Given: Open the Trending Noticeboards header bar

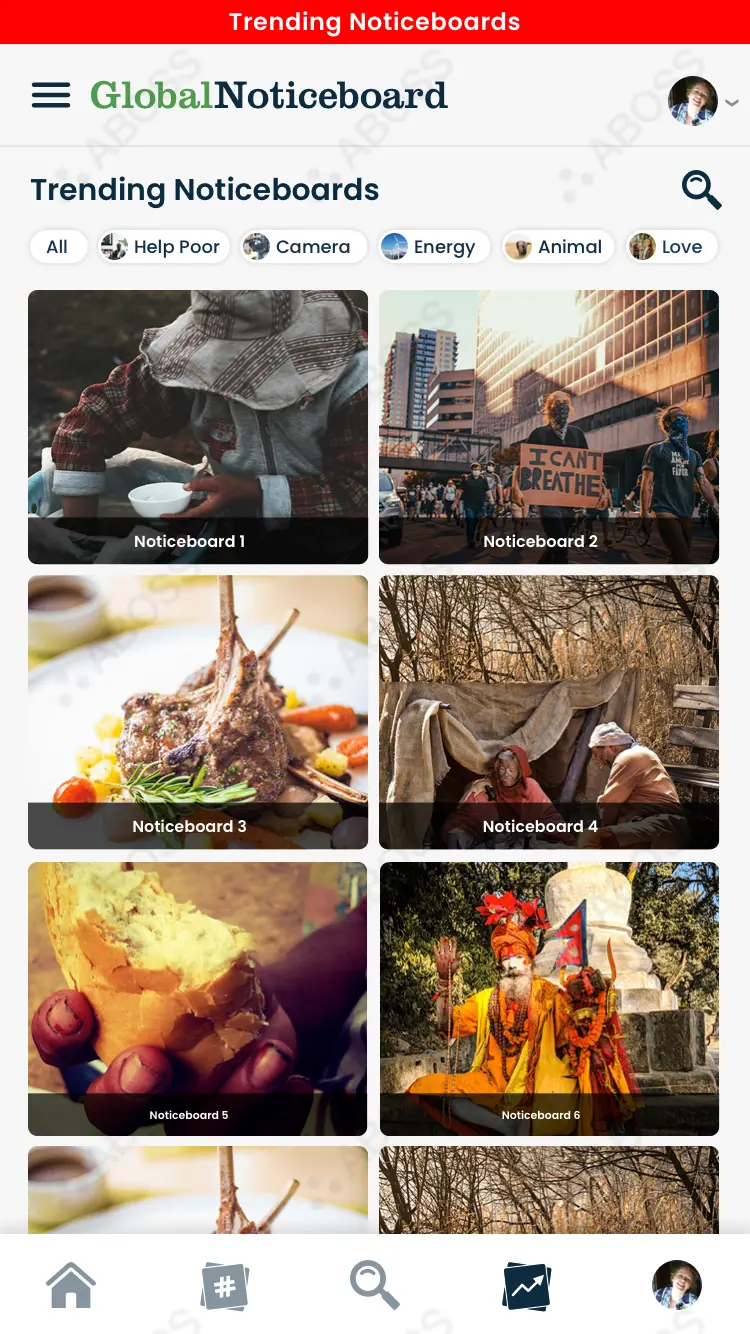Looking at the screenshot, I should 375,21.
